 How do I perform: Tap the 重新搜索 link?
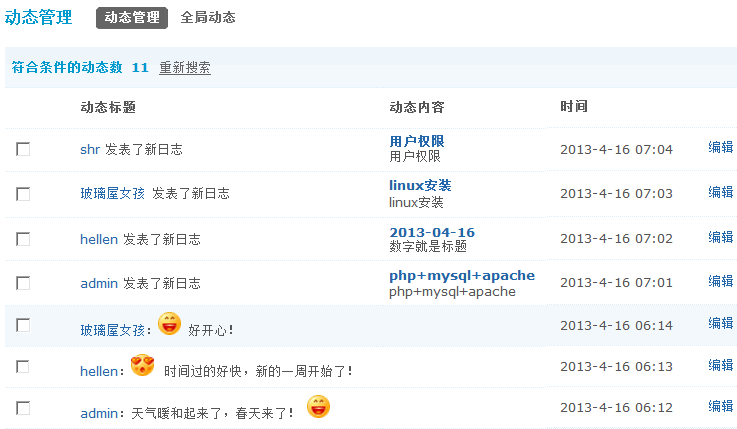pyautogui.click(x=185, y=68)
